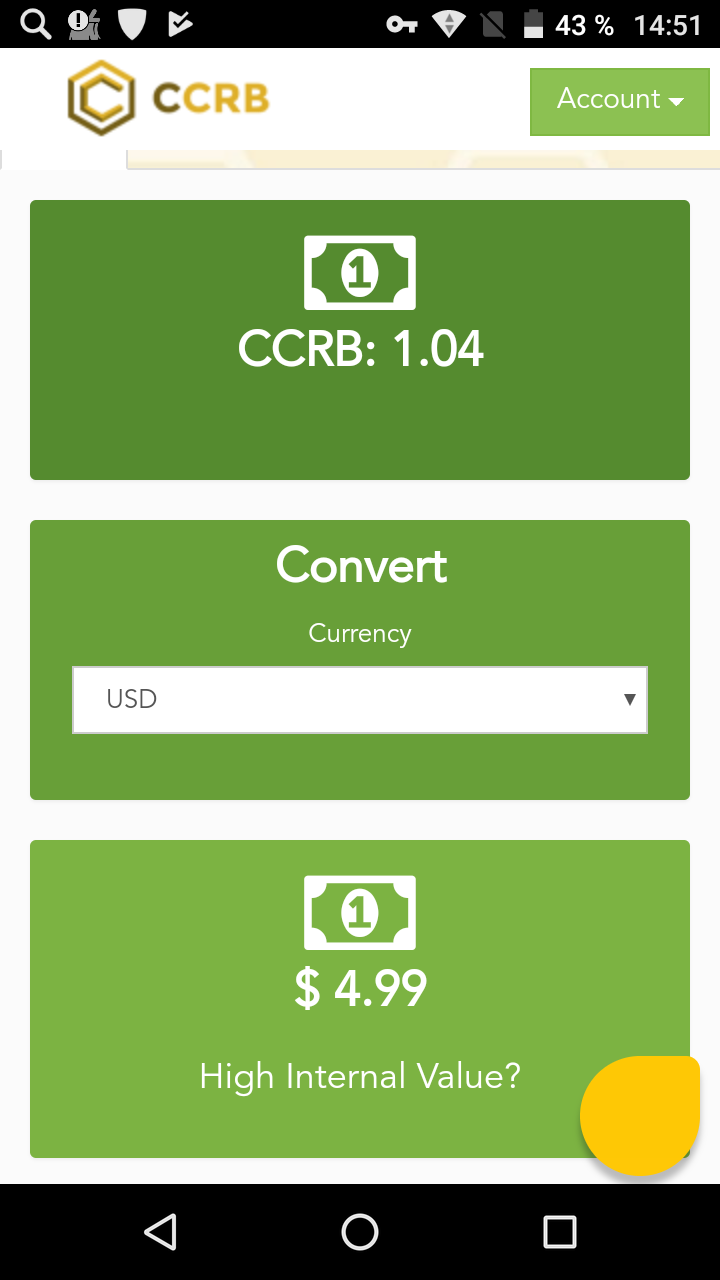Screen dimensions: 720x1280
Task: Open the recent apps overview
Action: coord(559,1232)
